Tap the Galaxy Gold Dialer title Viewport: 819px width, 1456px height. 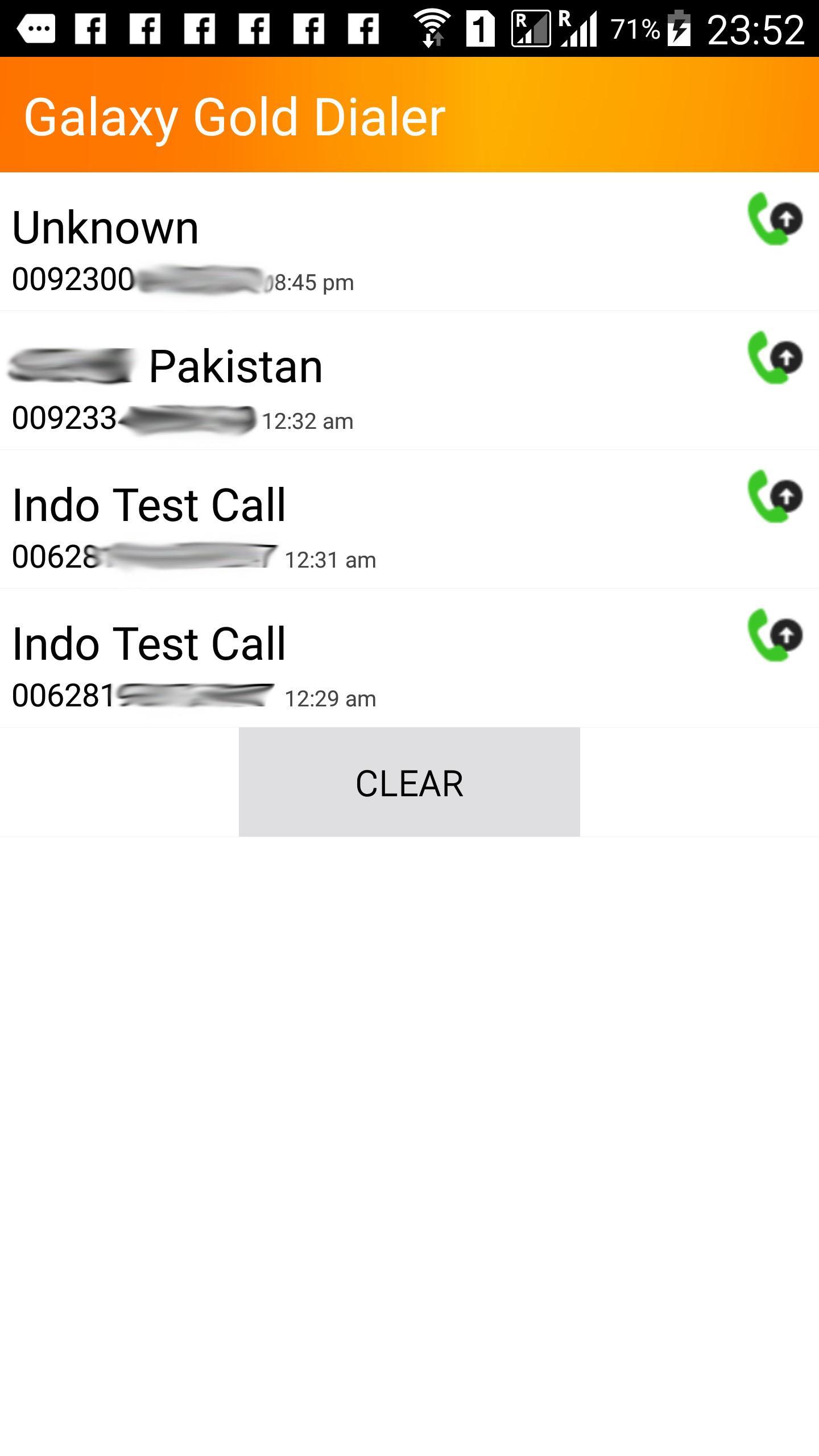tap(233, 117)
